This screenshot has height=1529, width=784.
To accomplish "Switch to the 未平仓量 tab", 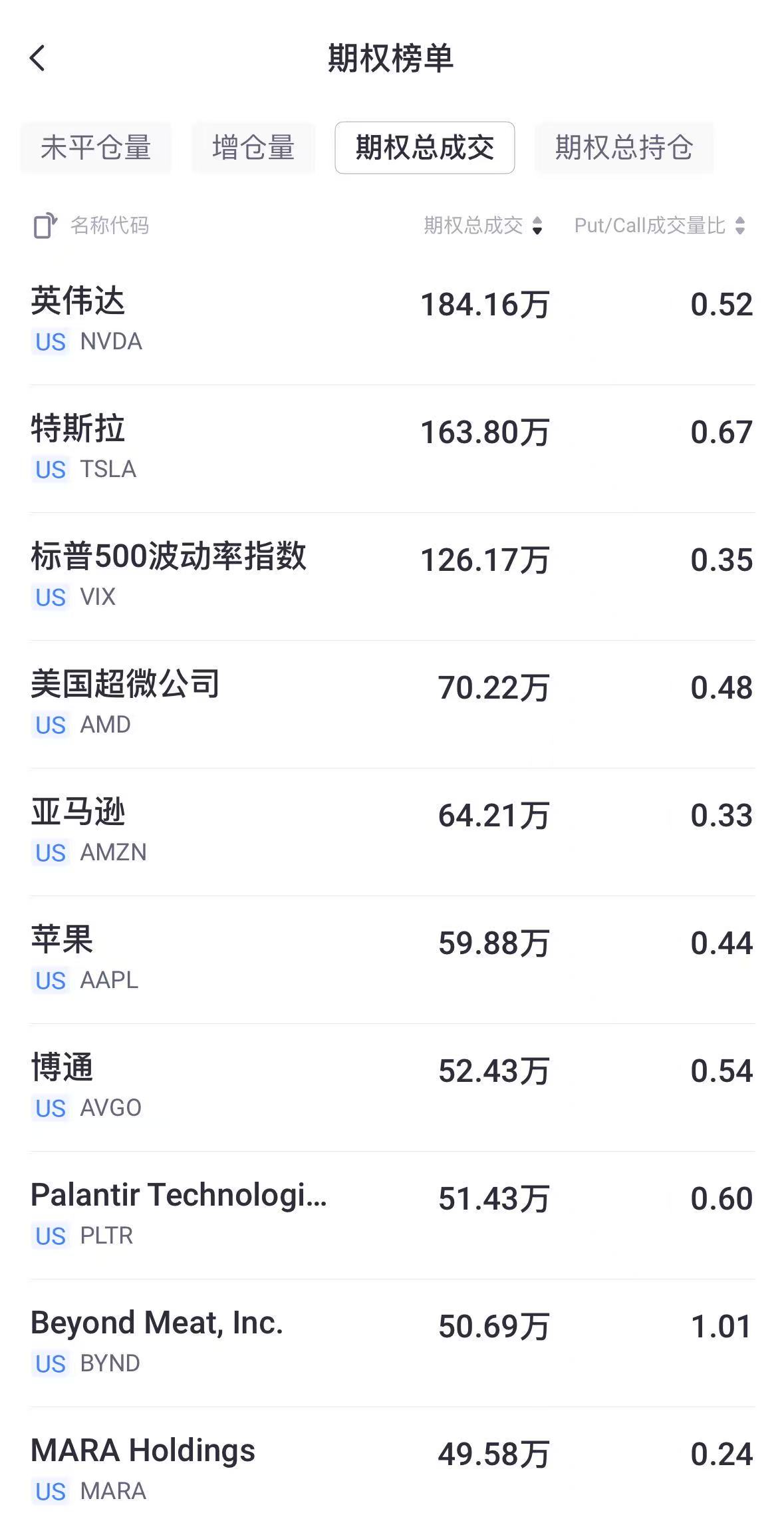I will [96, 148].
